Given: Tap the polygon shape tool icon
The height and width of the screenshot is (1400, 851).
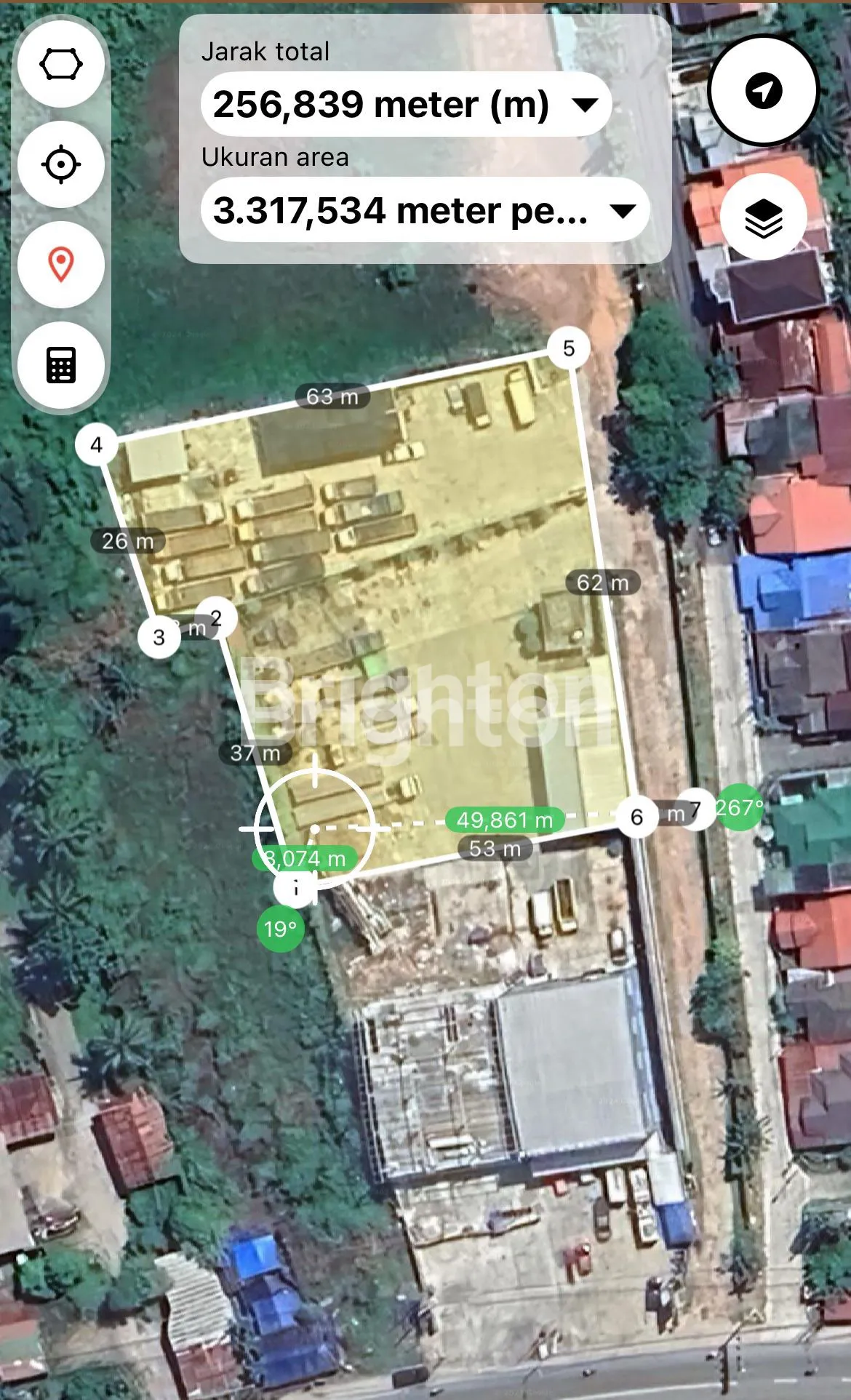Looking at the screenshot, I should [x=61, y=64].
